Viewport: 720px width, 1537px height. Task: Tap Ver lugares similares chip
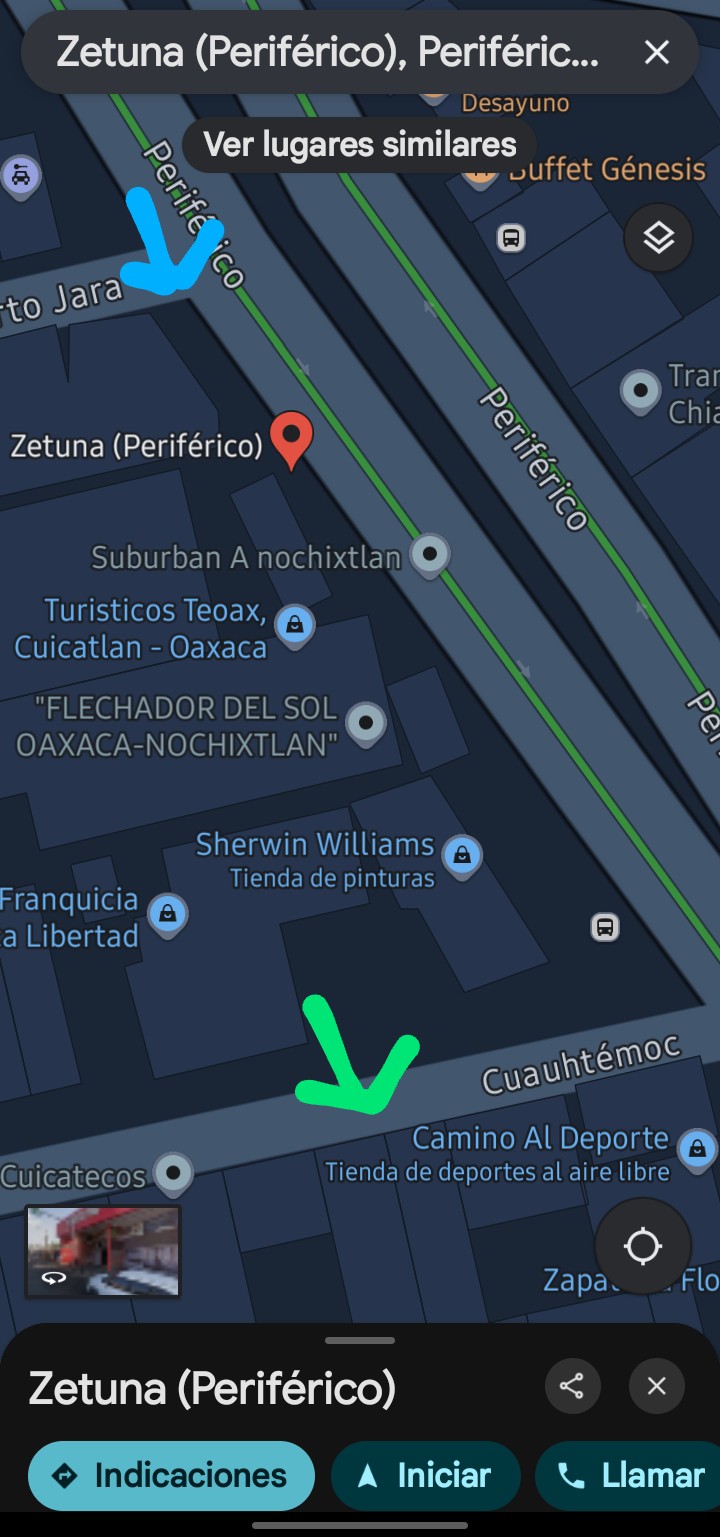tap(360, 145)
